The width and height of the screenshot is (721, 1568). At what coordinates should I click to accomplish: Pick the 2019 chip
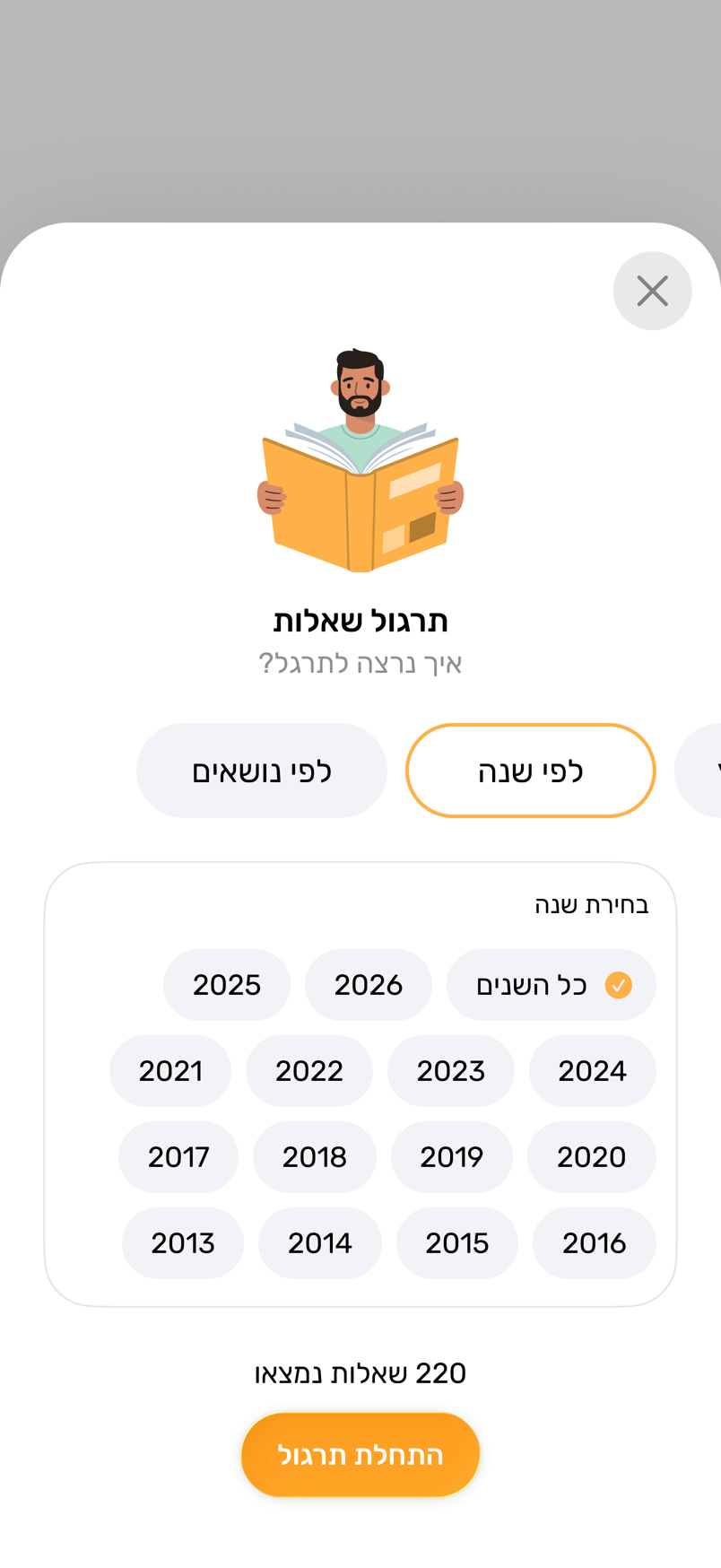click(x=452, y=1157)
